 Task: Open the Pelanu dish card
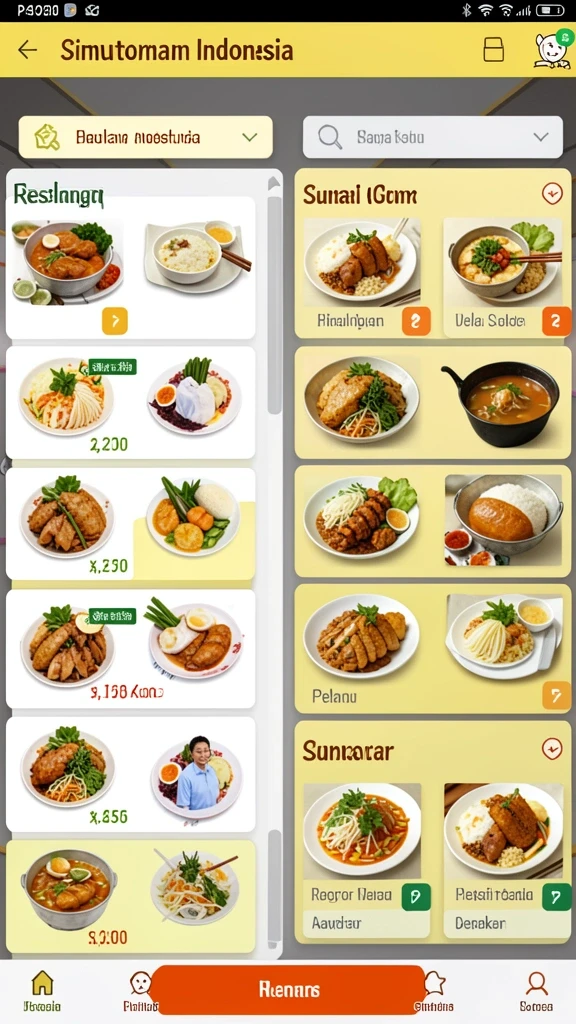point(432,648)
